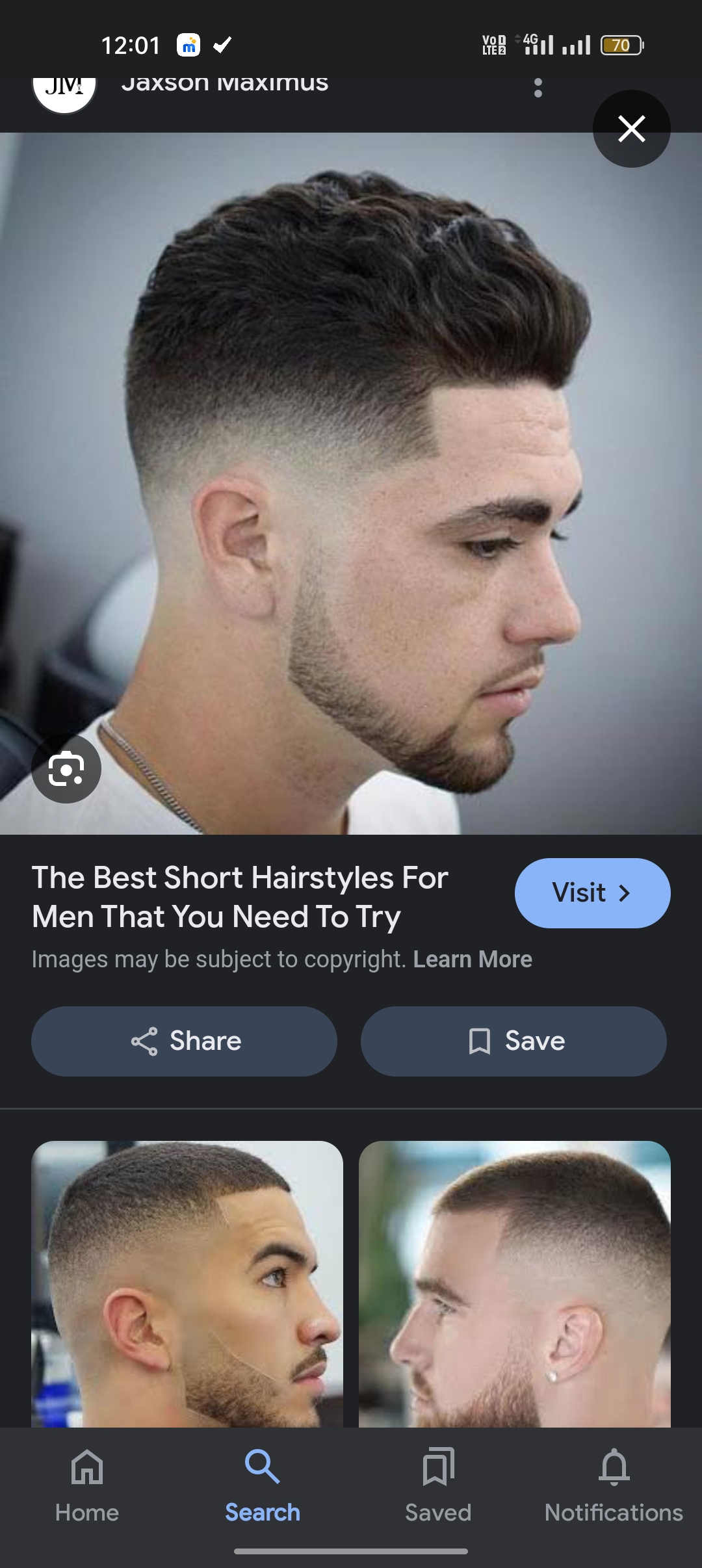Open the three-dot overflow menu

tap(538, 88)
